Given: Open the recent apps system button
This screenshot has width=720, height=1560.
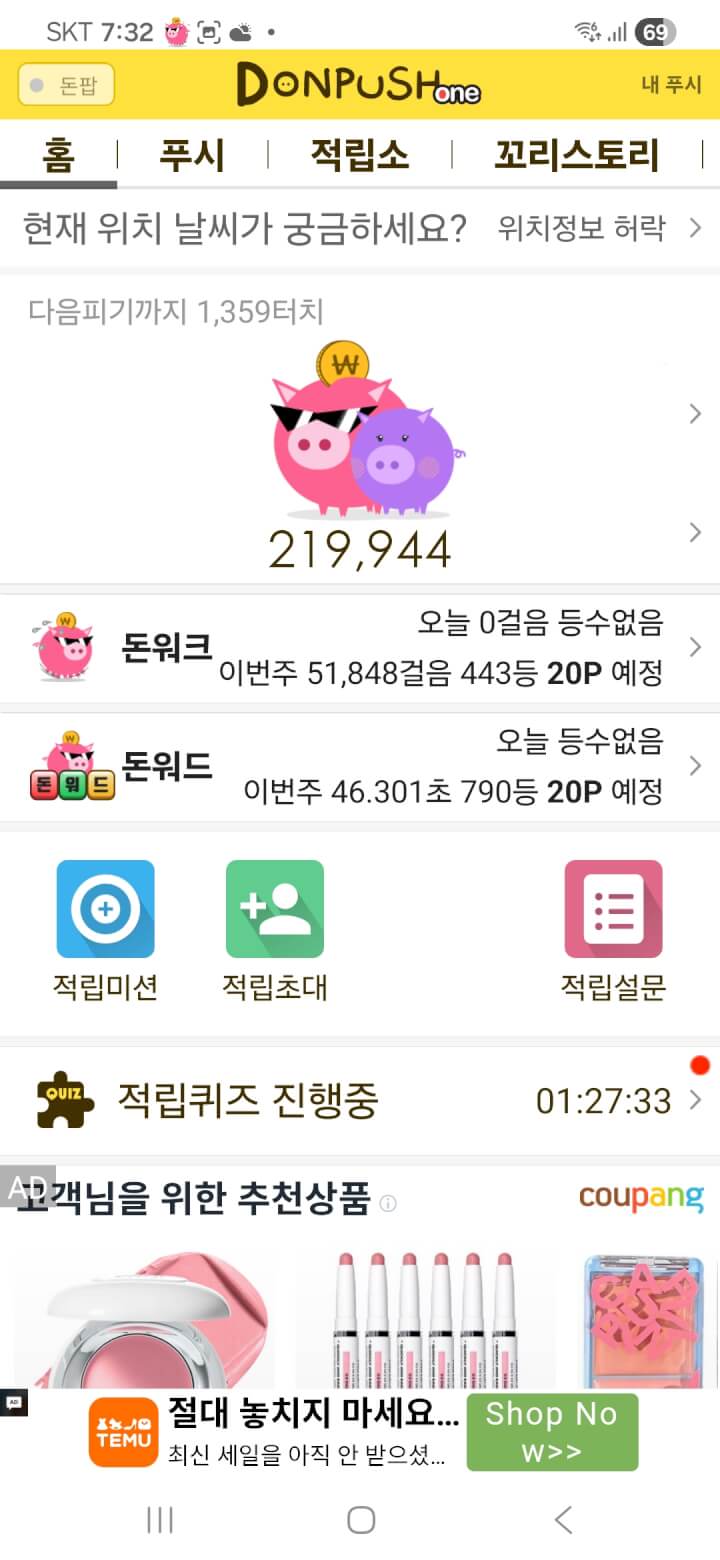Looking at the screenshot, I should tap(160, 1520).
